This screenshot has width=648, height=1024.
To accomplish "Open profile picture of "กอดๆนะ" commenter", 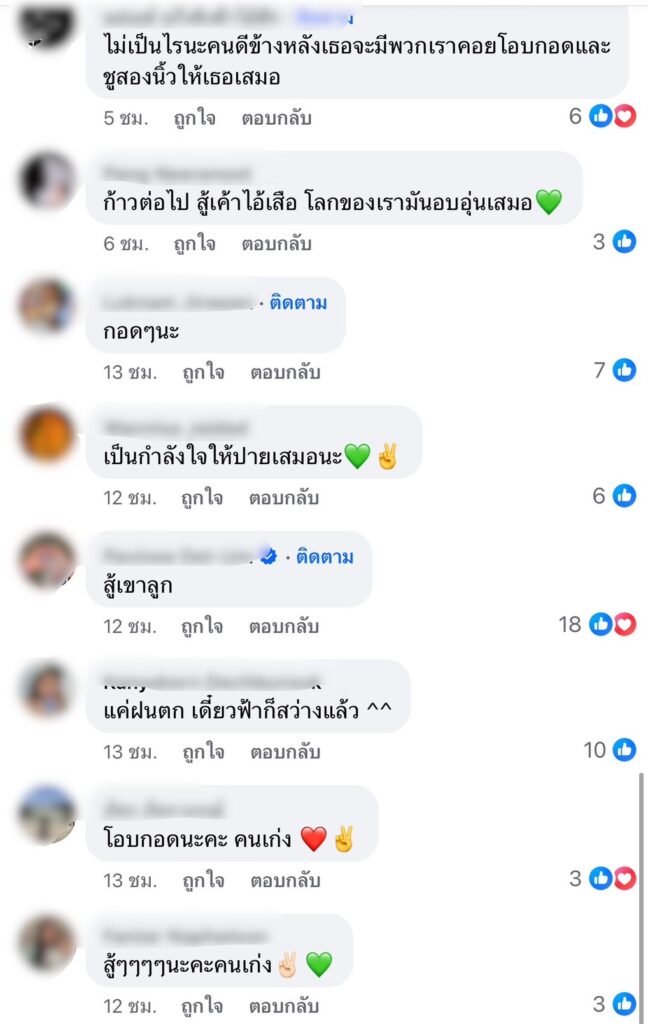I will pos(47,305).
